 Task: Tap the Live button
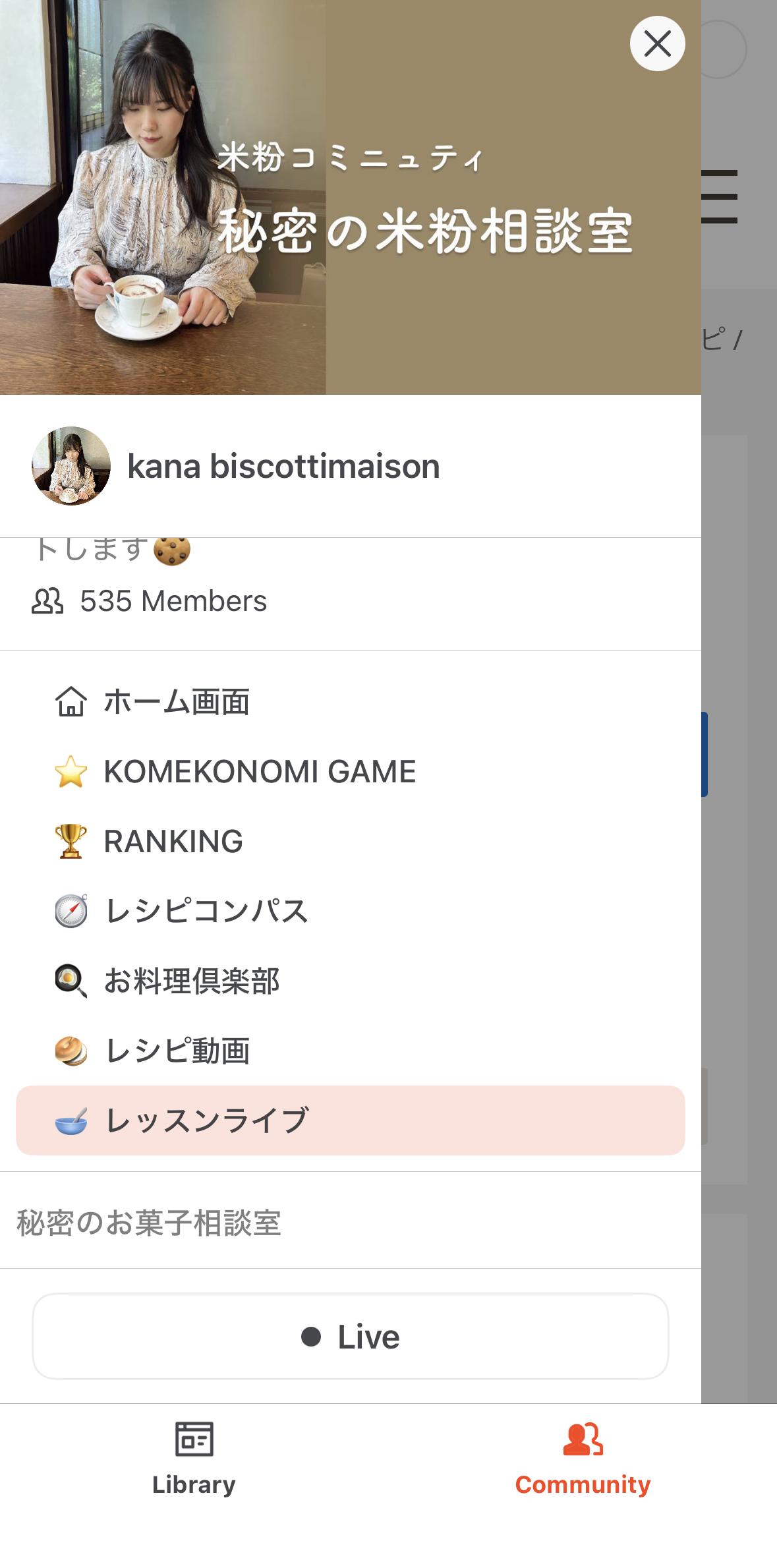[350, 1337]
